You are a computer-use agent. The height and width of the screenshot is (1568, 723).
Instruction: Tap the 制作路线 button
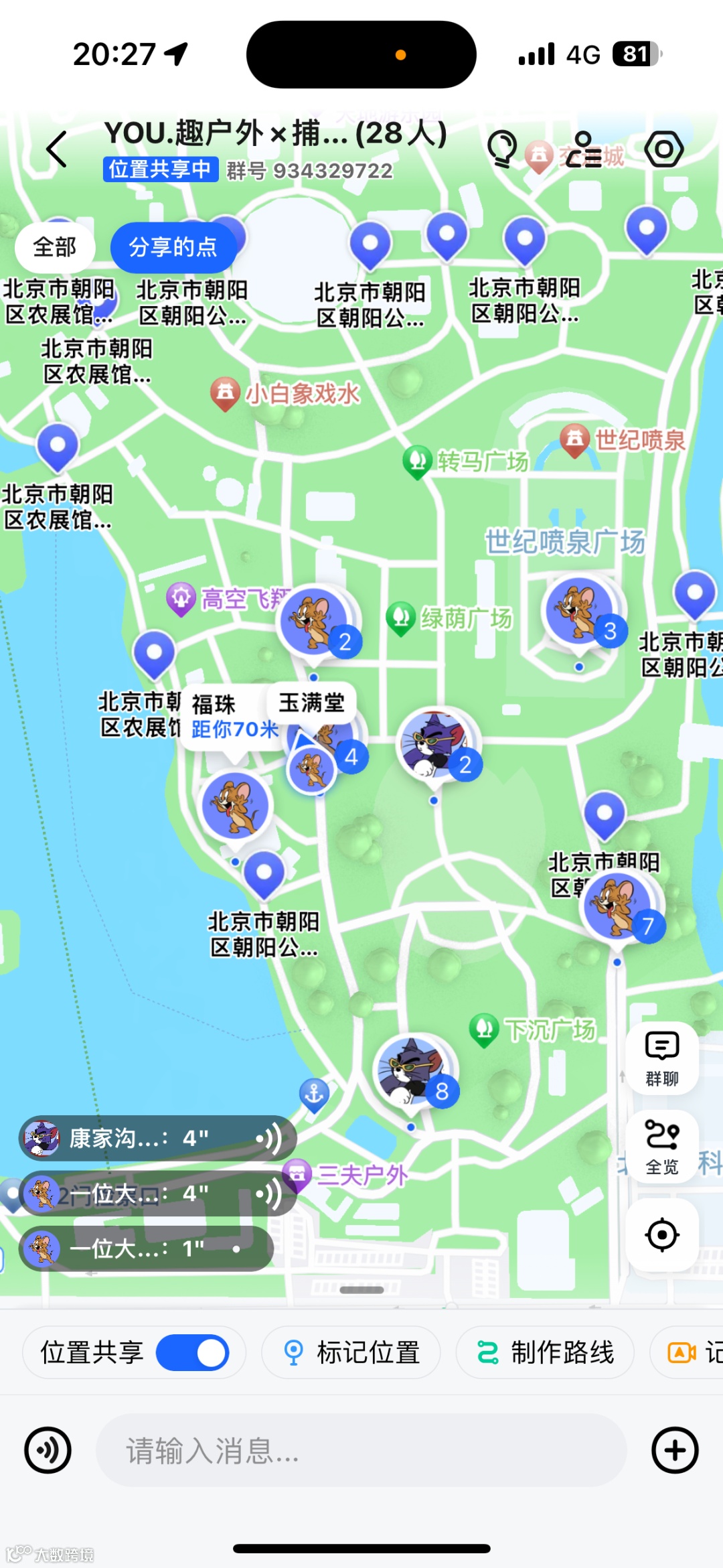pyautogui.click(x=545, y=1353)
